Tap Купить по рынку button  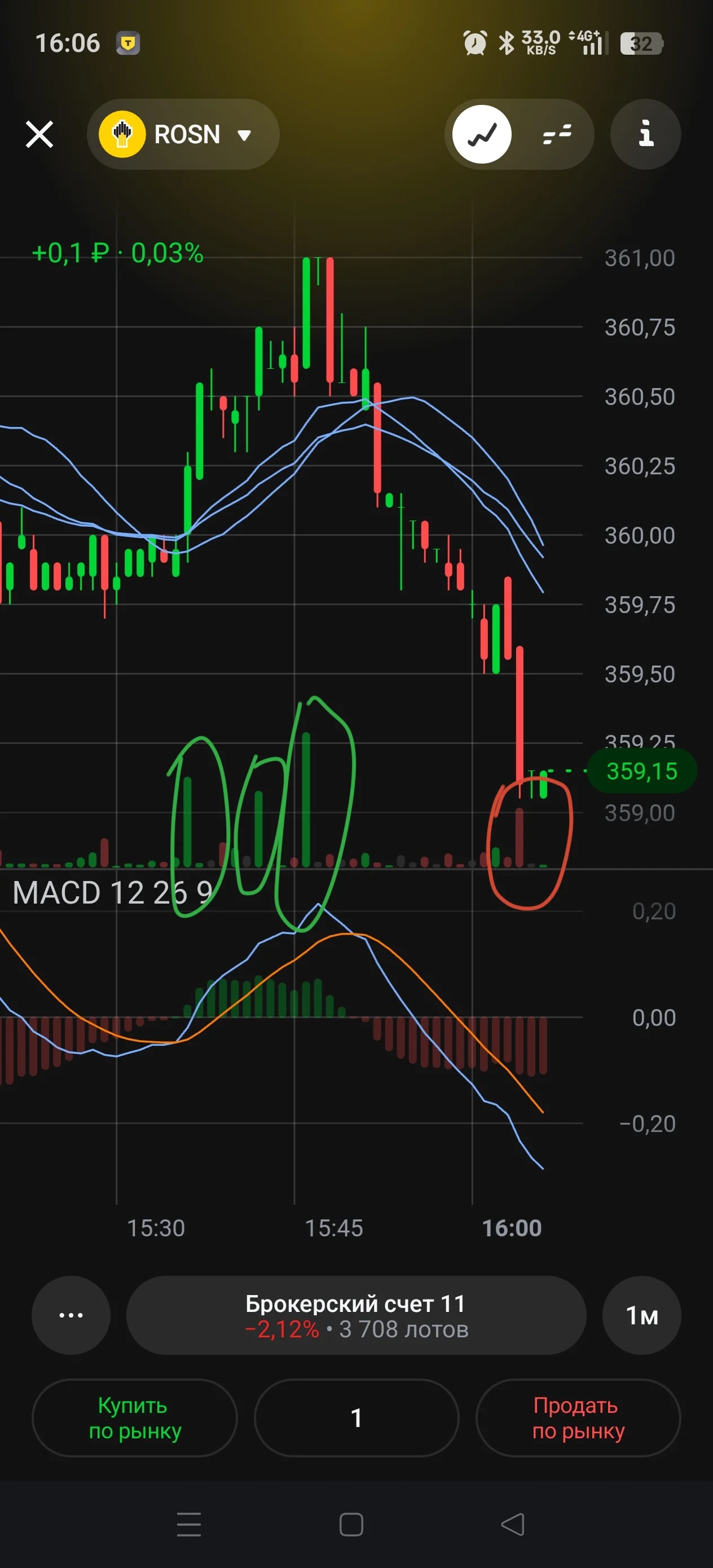135,1417
